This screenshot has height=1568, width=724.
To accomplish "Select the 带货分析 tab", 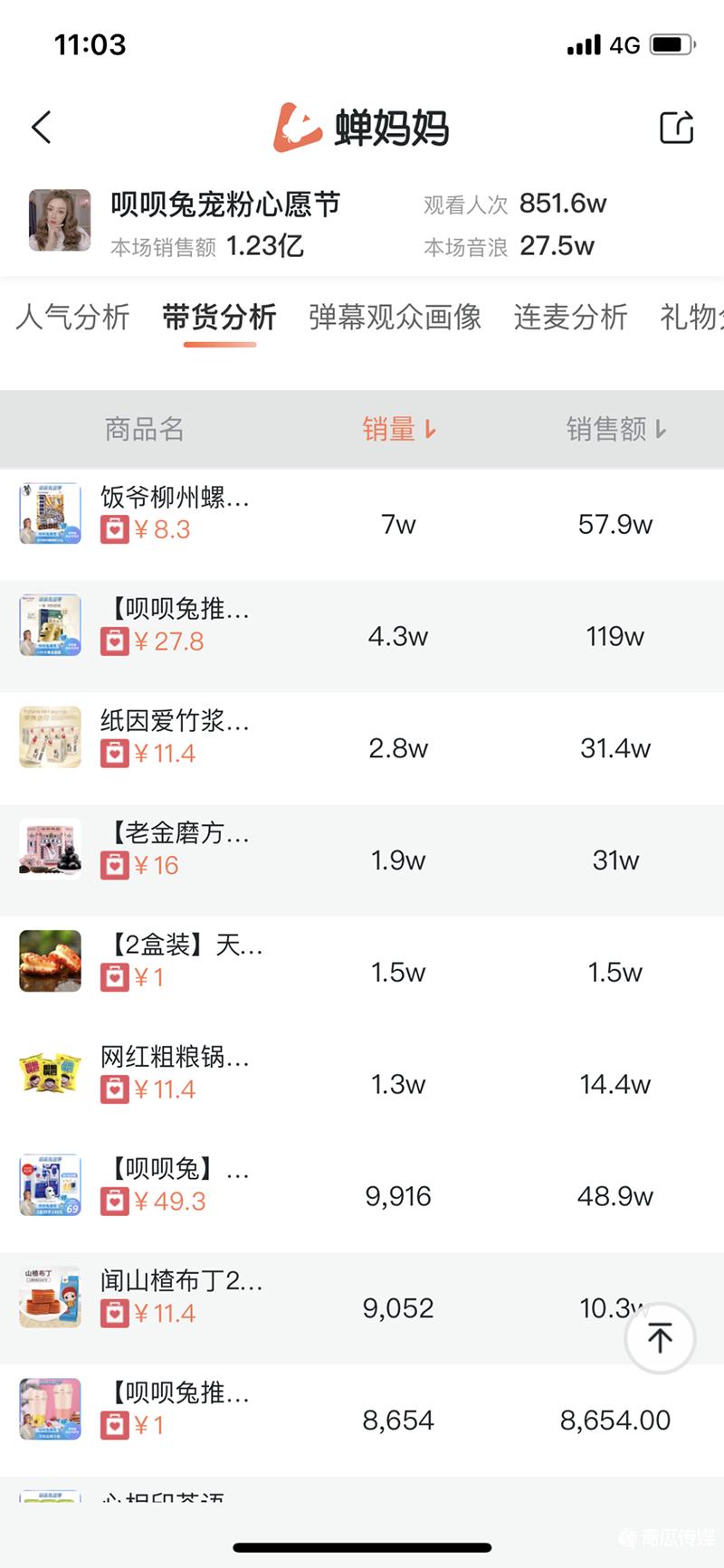I will [x=219, y=318].
